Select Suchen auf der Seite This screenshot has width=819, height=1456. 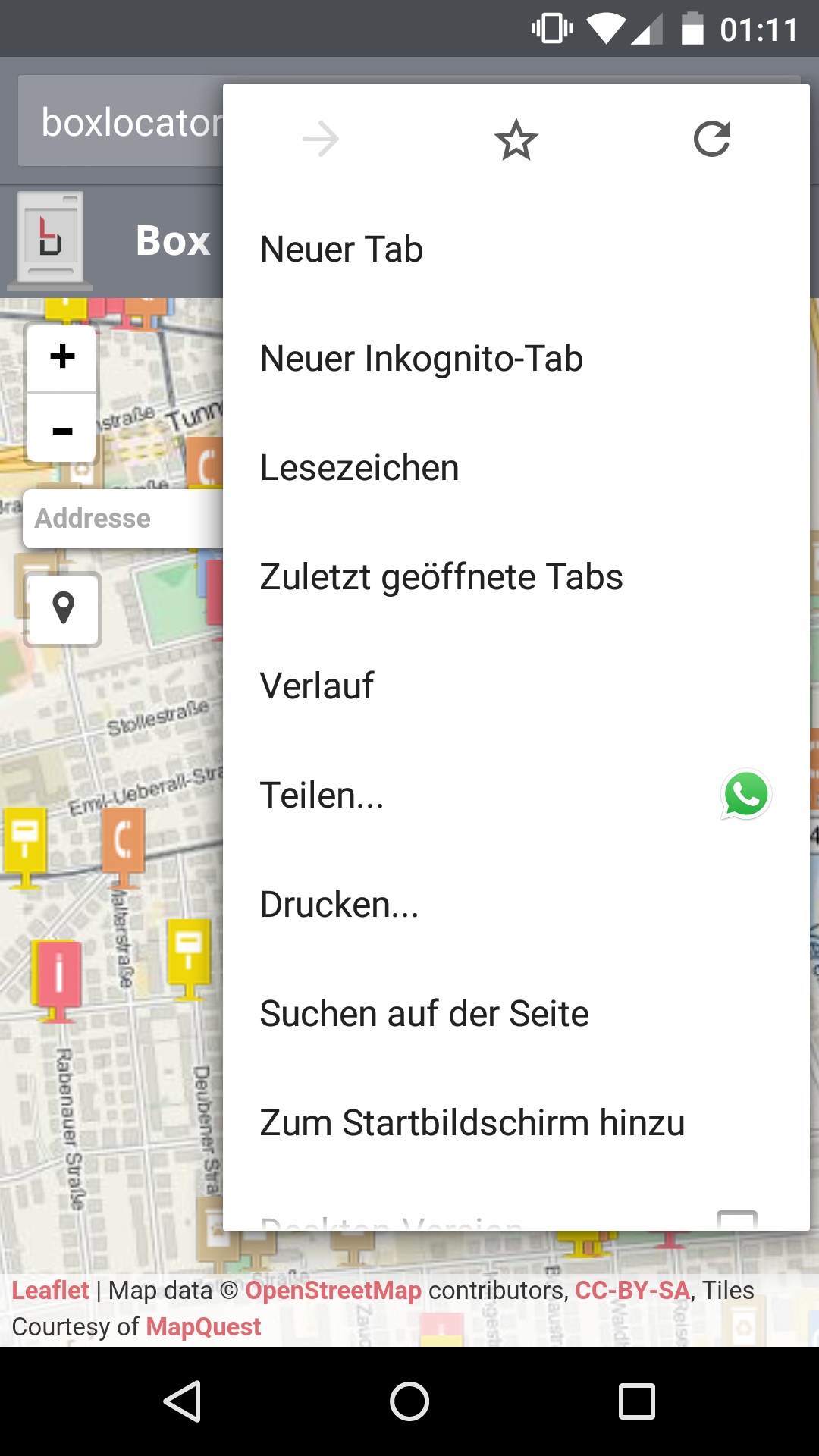(x=424, y=1014)
